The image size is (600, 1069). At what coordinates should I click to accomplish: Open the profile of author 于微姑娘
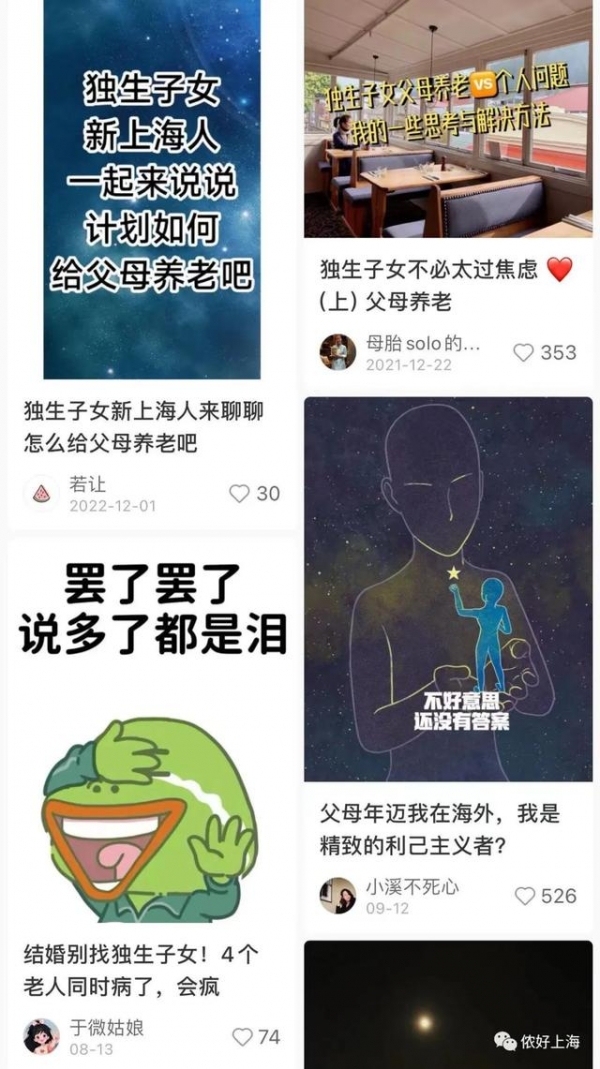point(41,1037)
